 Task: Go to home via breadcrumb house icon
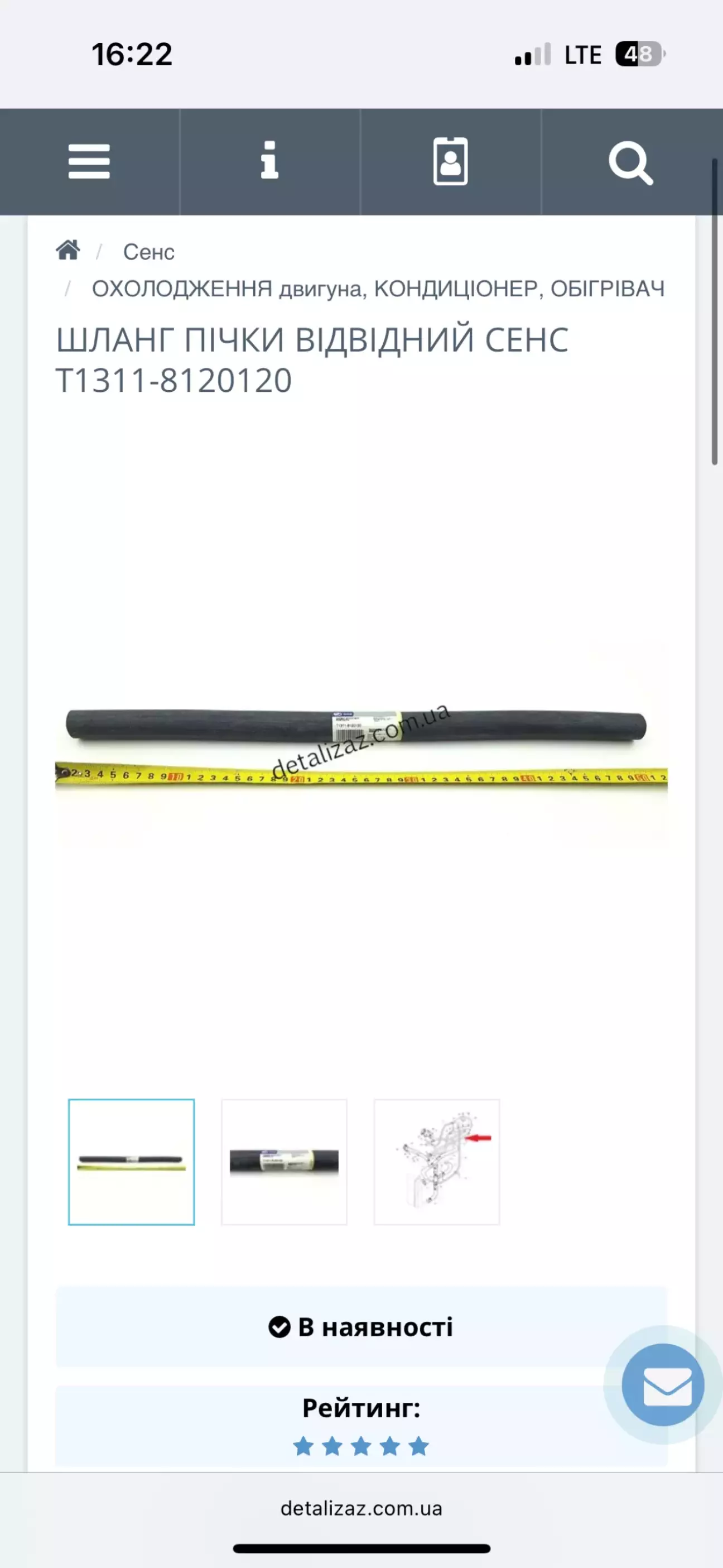68,250
